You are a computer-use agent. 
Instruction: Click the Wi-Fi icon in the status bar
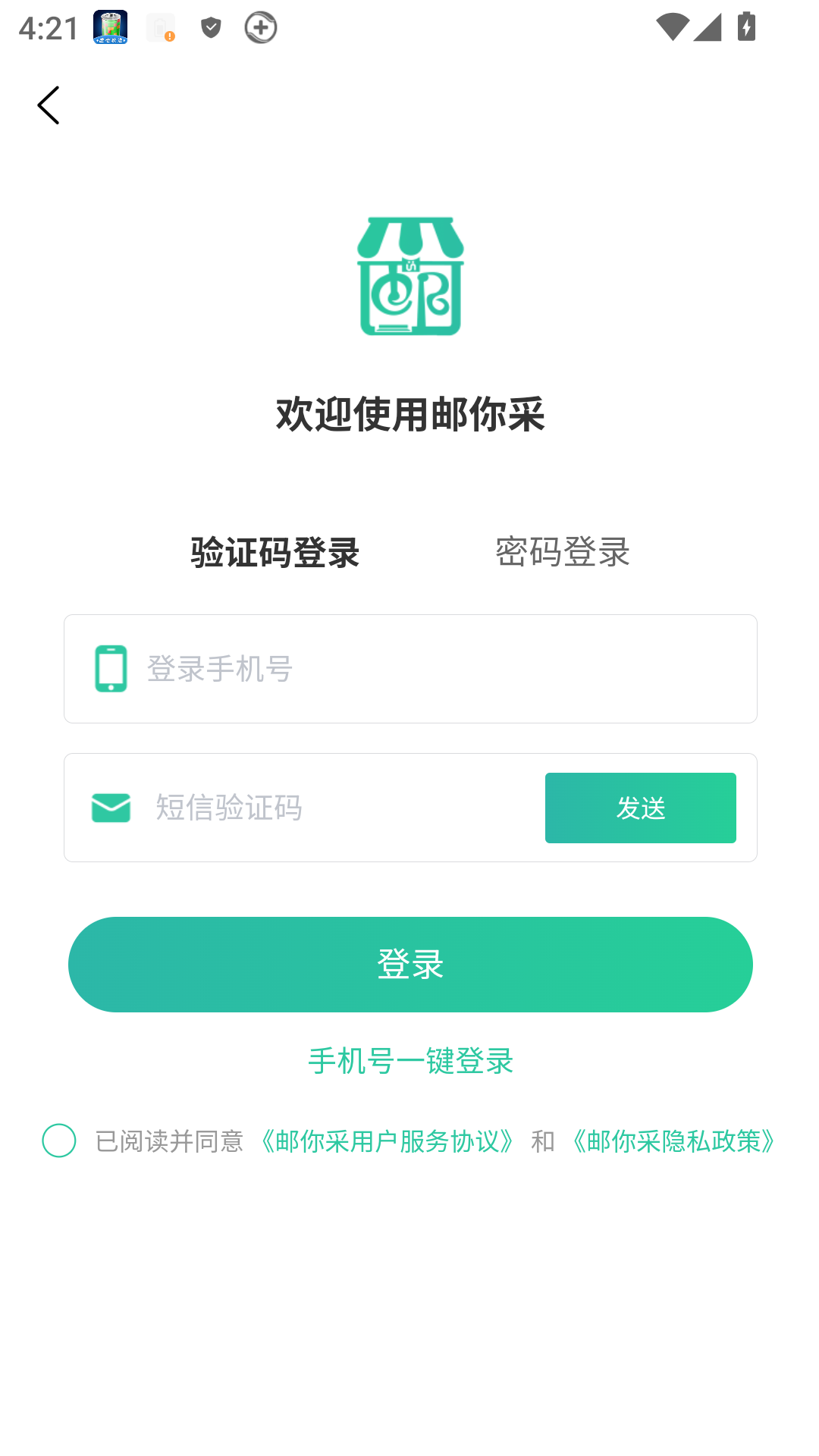671,26
